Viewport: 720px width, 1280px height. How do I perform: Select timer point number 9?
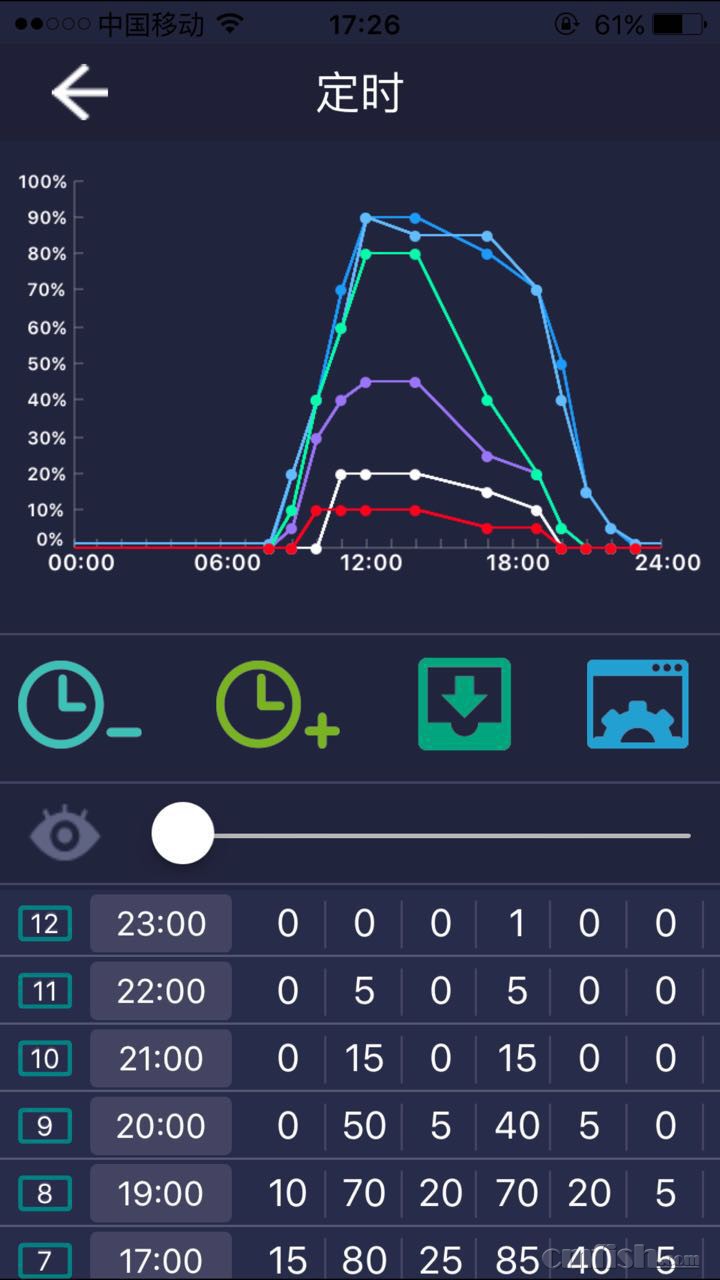(45, 1126)
